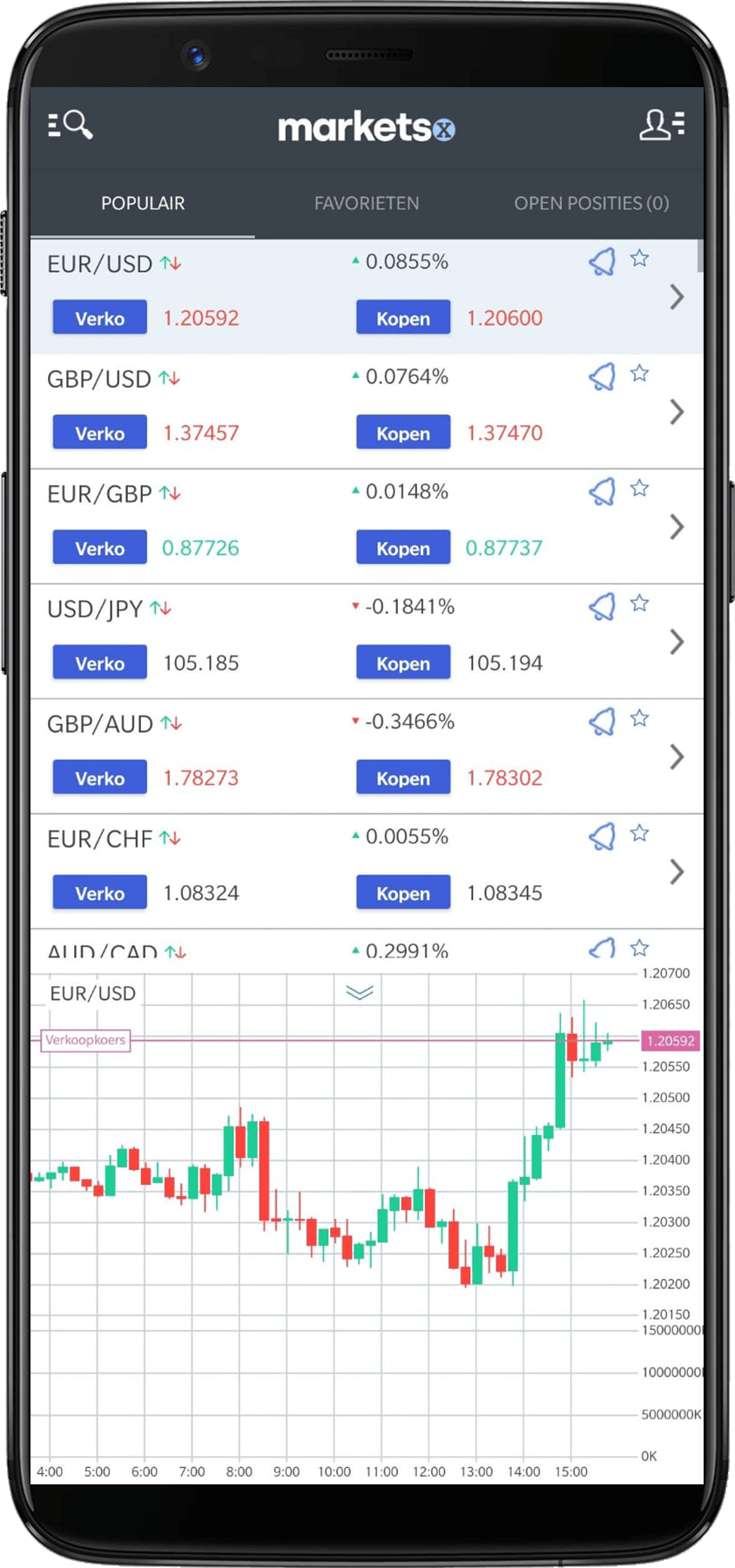Switch to the FAVORIETEN tab
This screenshot has height=1568, width=735.
tap(367, 203)
